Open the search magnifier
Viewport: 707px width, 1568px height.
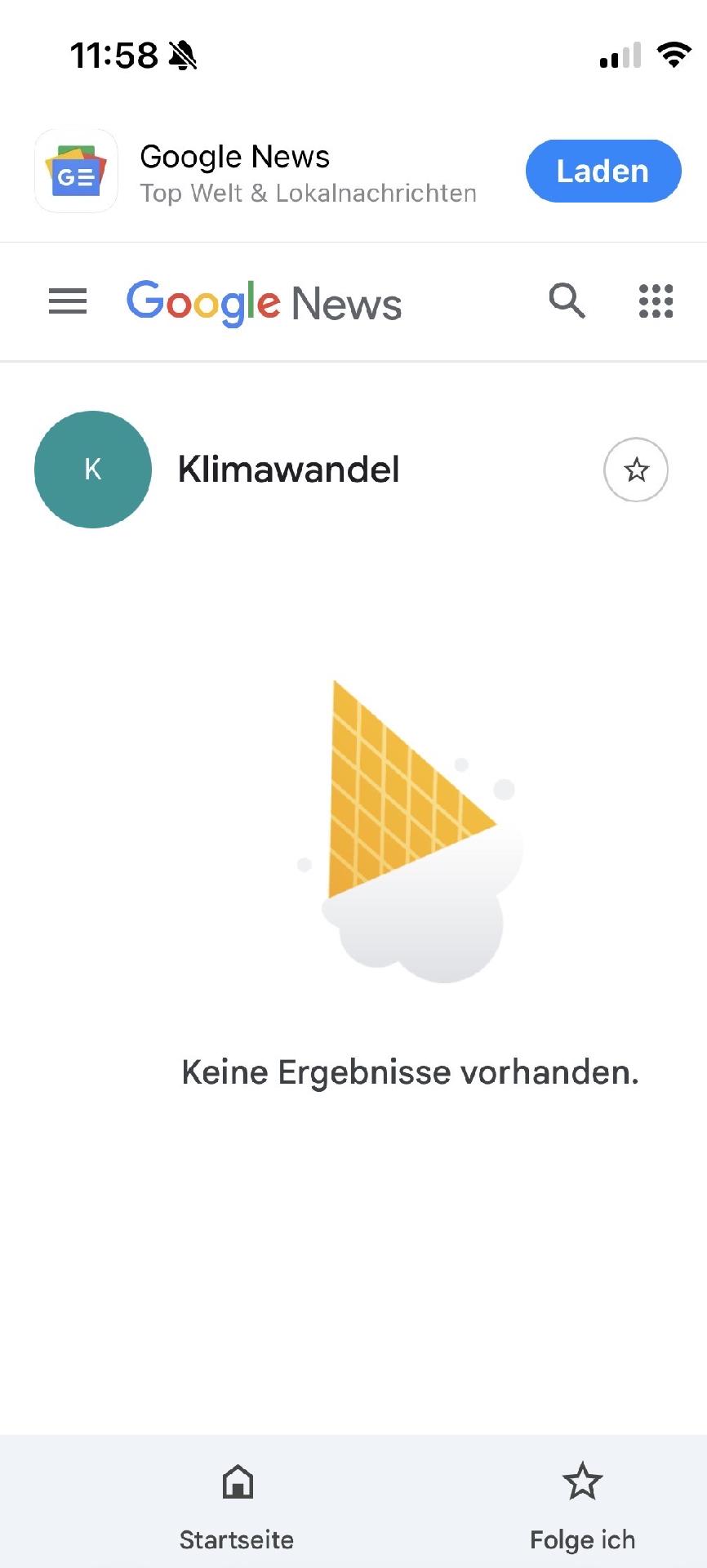coord(567,301)
